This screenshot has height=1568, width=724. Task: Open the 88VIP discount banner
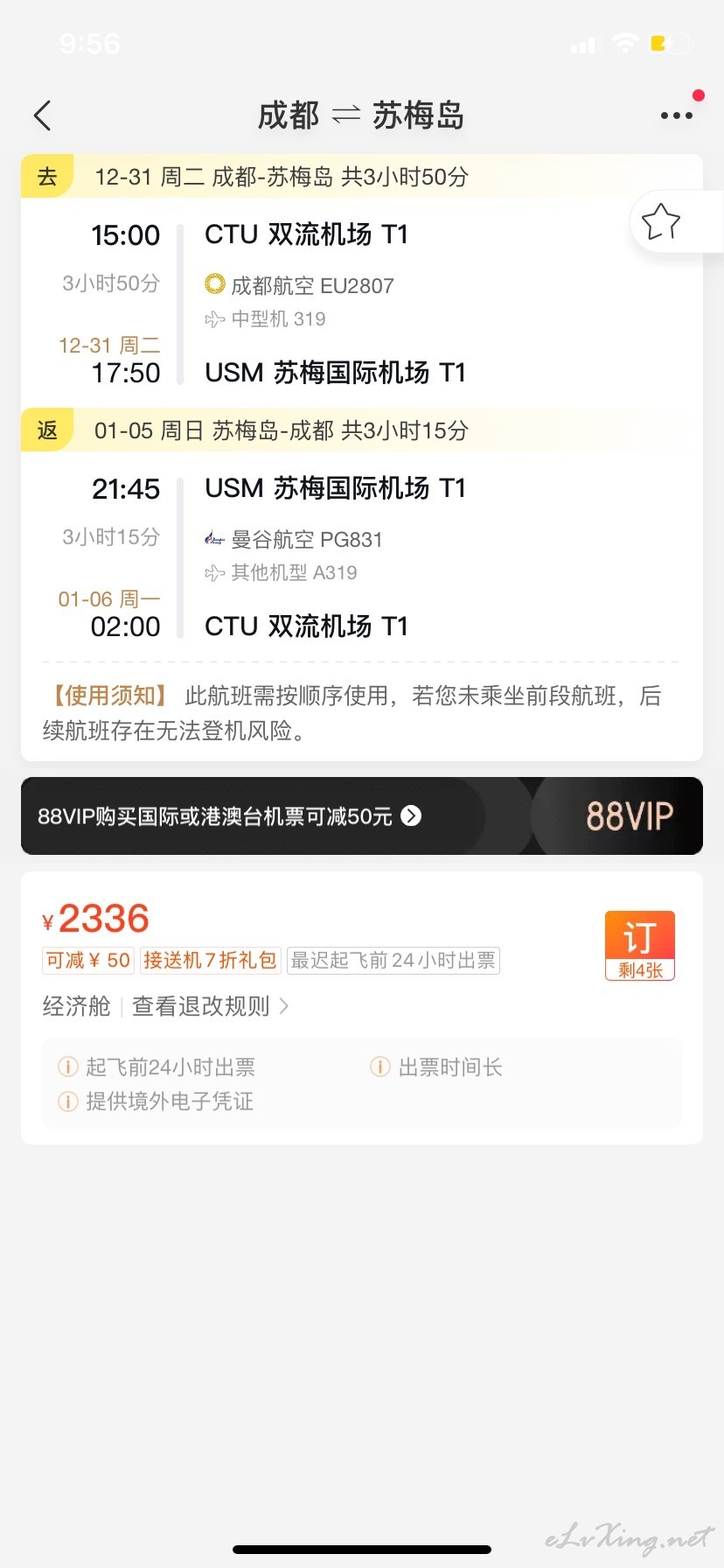coord(362,815)
